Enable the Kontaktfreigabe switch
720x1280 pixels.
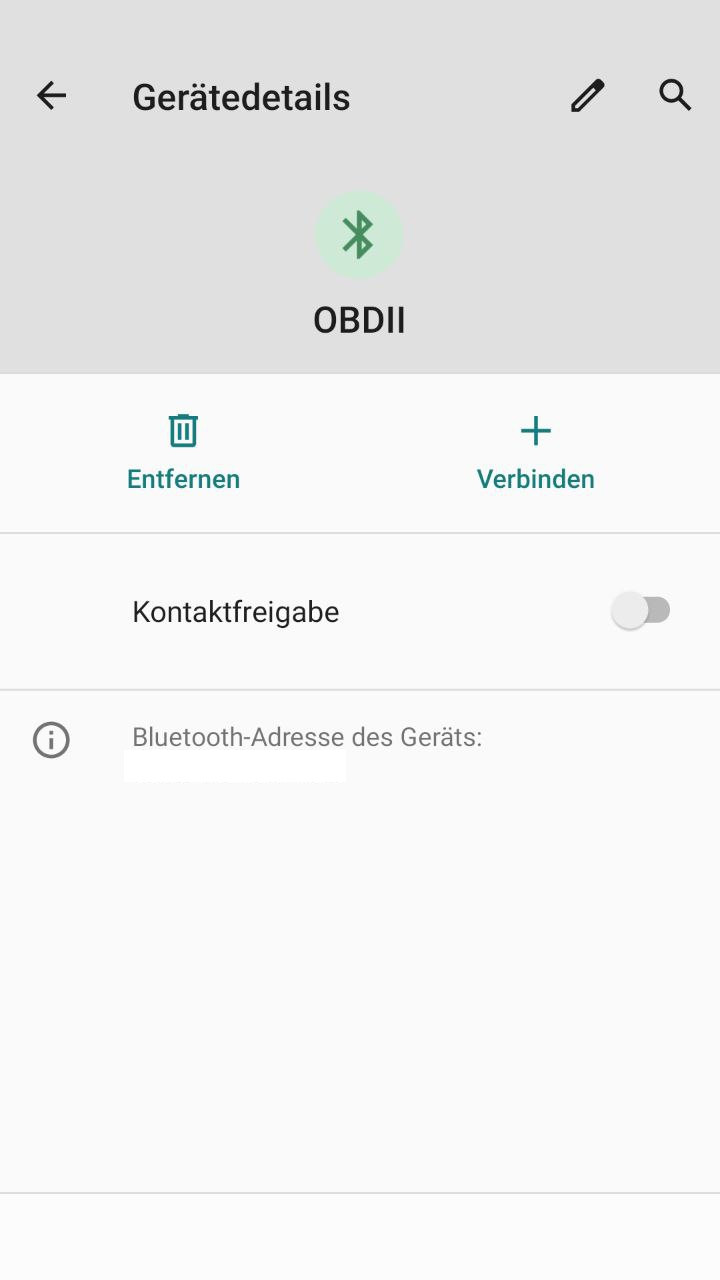pyautogui.click(x=641, y=610)
